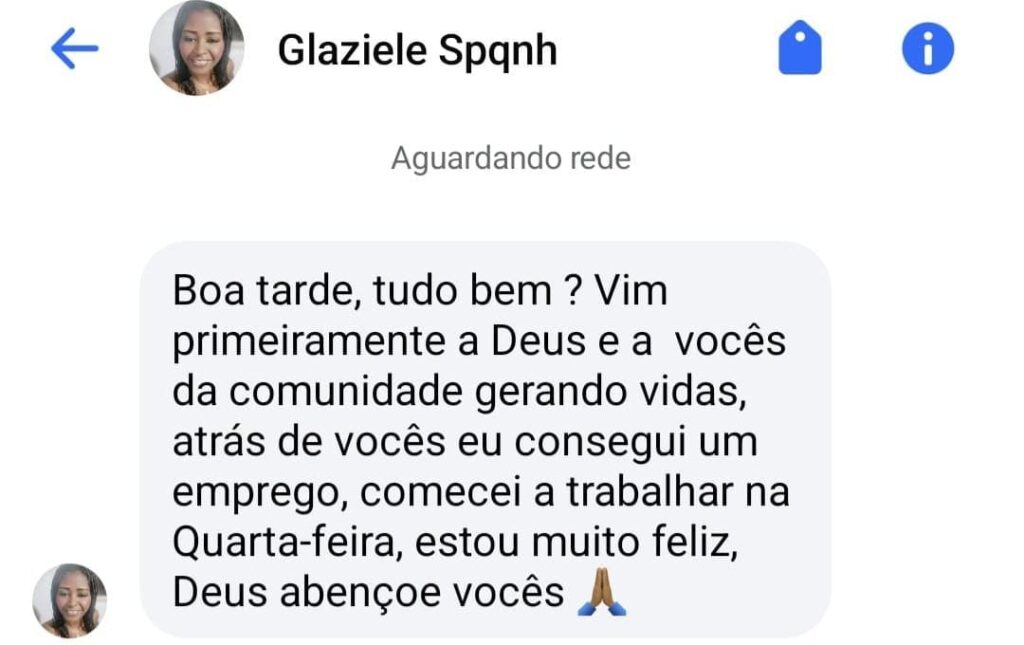Tap sender's avatar beside the message
The width and height of the screenshot is (1024, 645).
(x=69, y=600)
